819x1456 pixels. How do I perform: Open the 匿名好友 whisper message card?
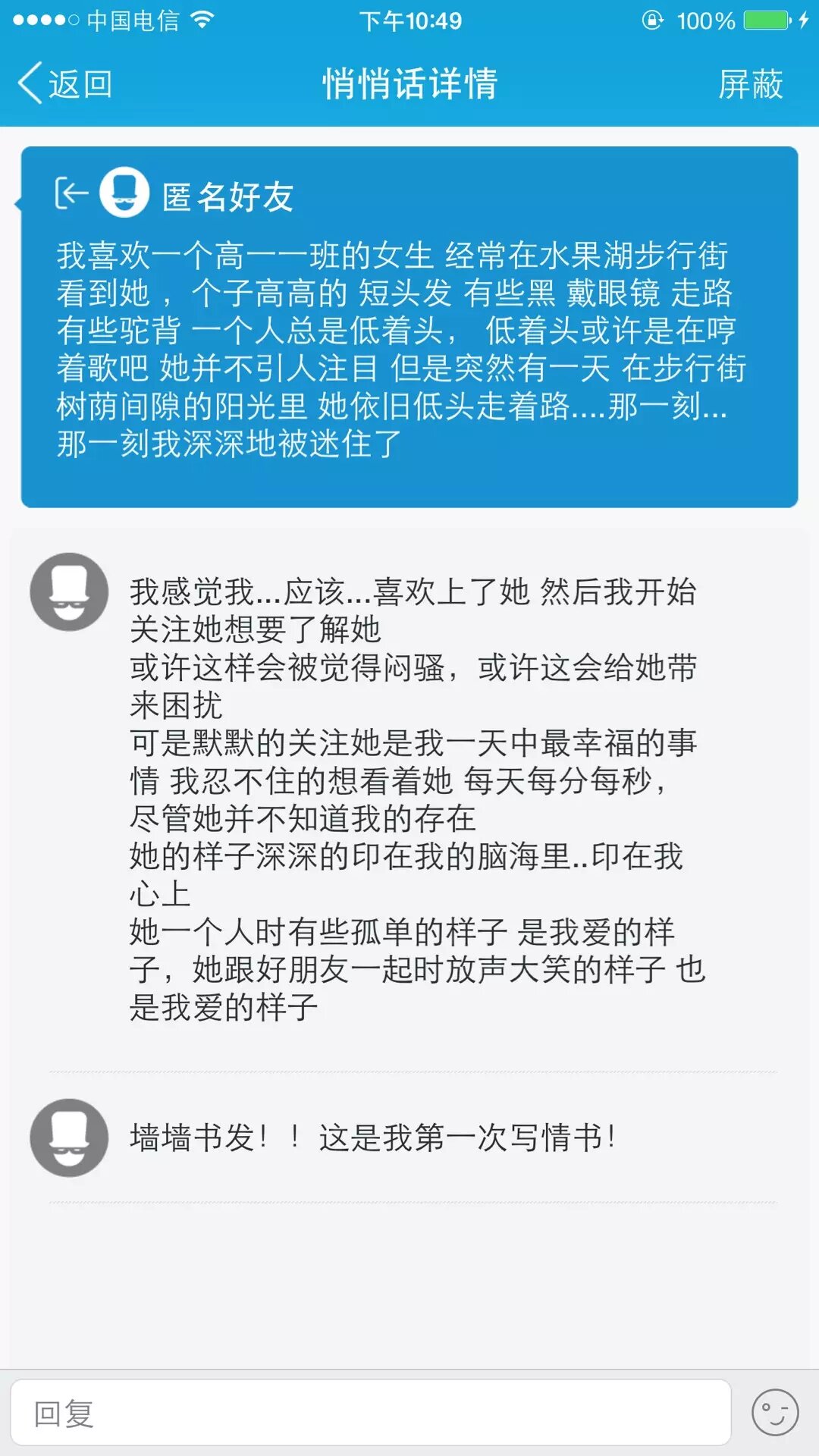[x=409, y=349]
